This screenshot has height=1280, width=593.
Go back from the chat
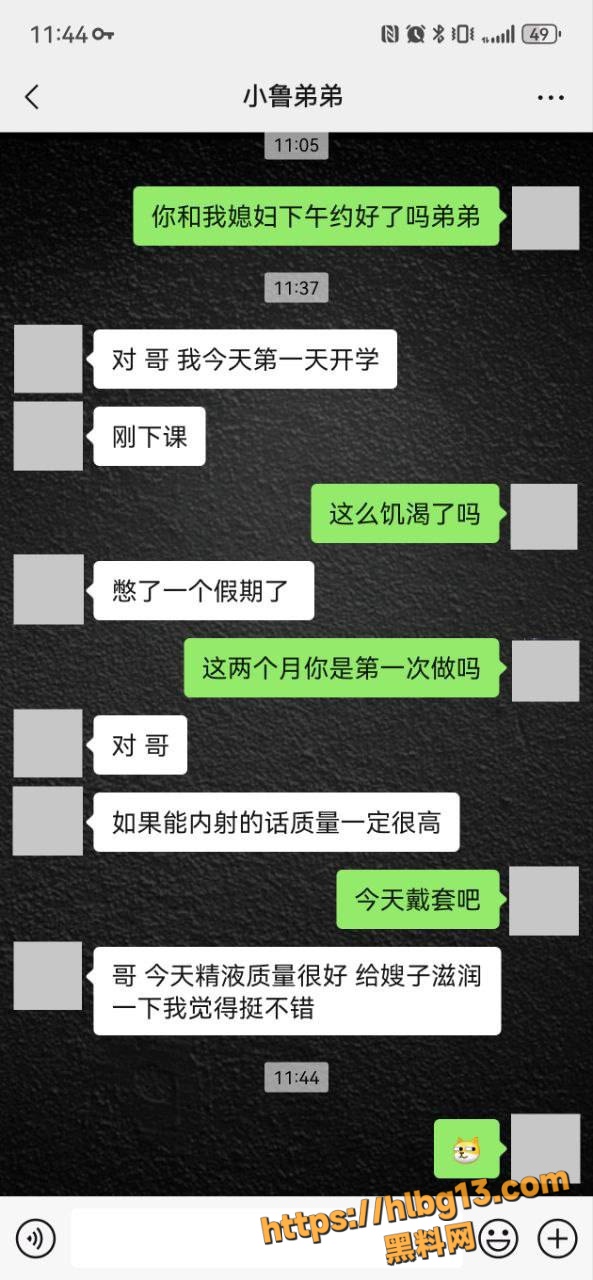coord(32,97)
